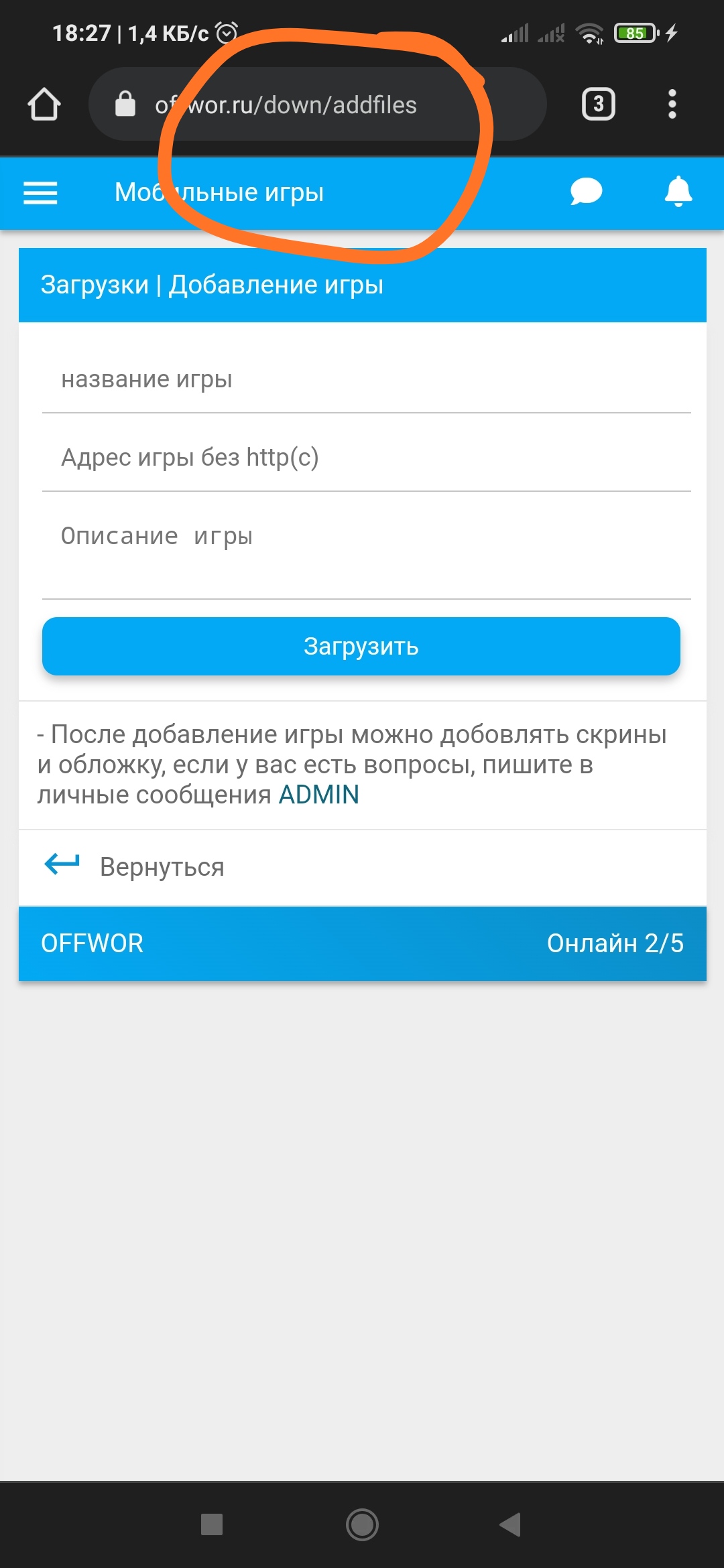Open recent apps from the navigation bar

[x=212, y=1524]
